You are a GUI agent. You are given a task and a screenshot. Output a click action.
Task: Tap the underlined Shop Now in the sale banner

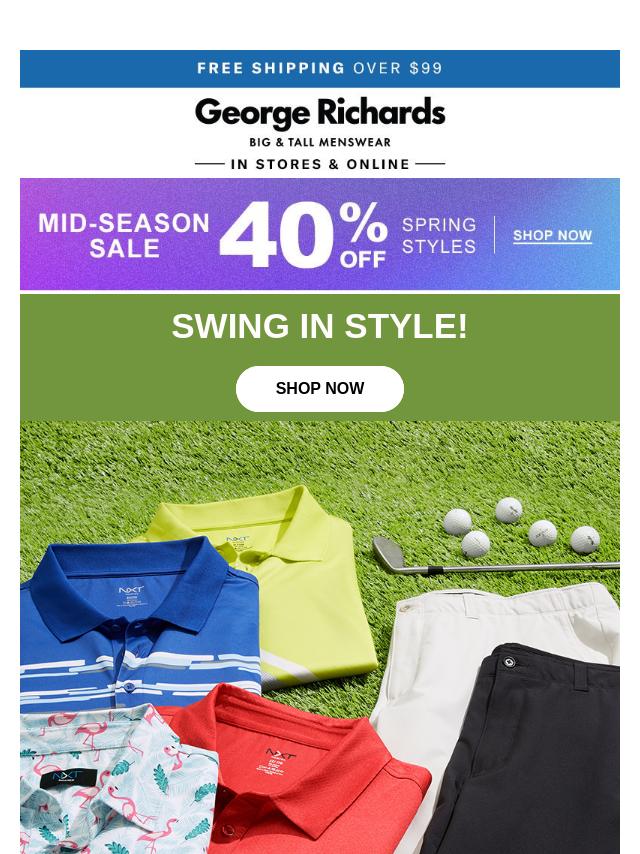552,236
